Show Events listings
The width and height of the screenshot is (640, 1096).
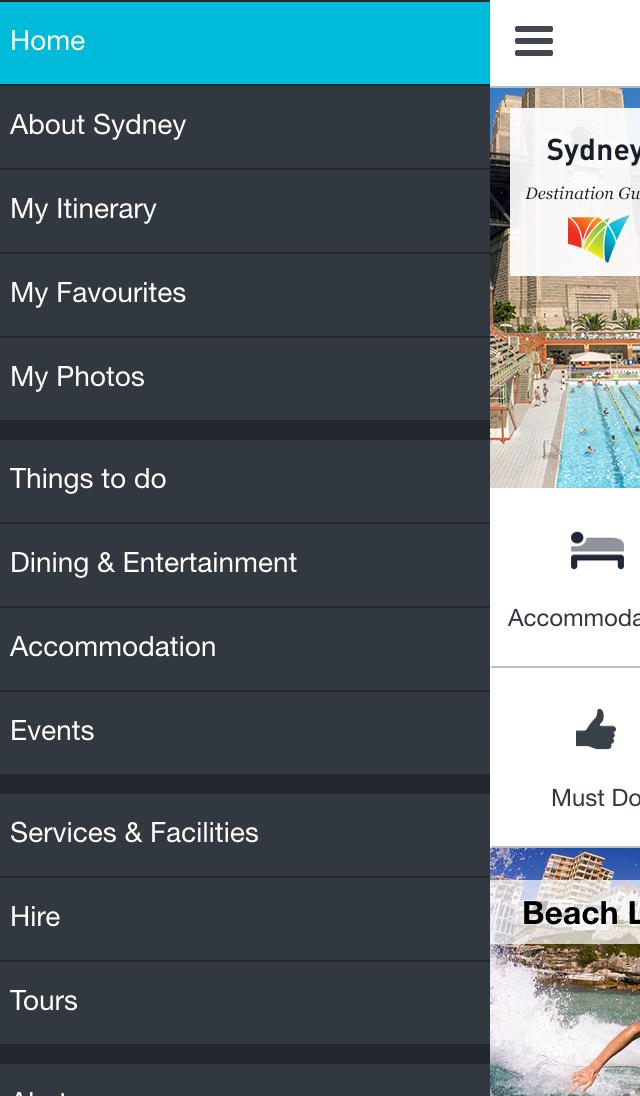(x=244, y=732)
